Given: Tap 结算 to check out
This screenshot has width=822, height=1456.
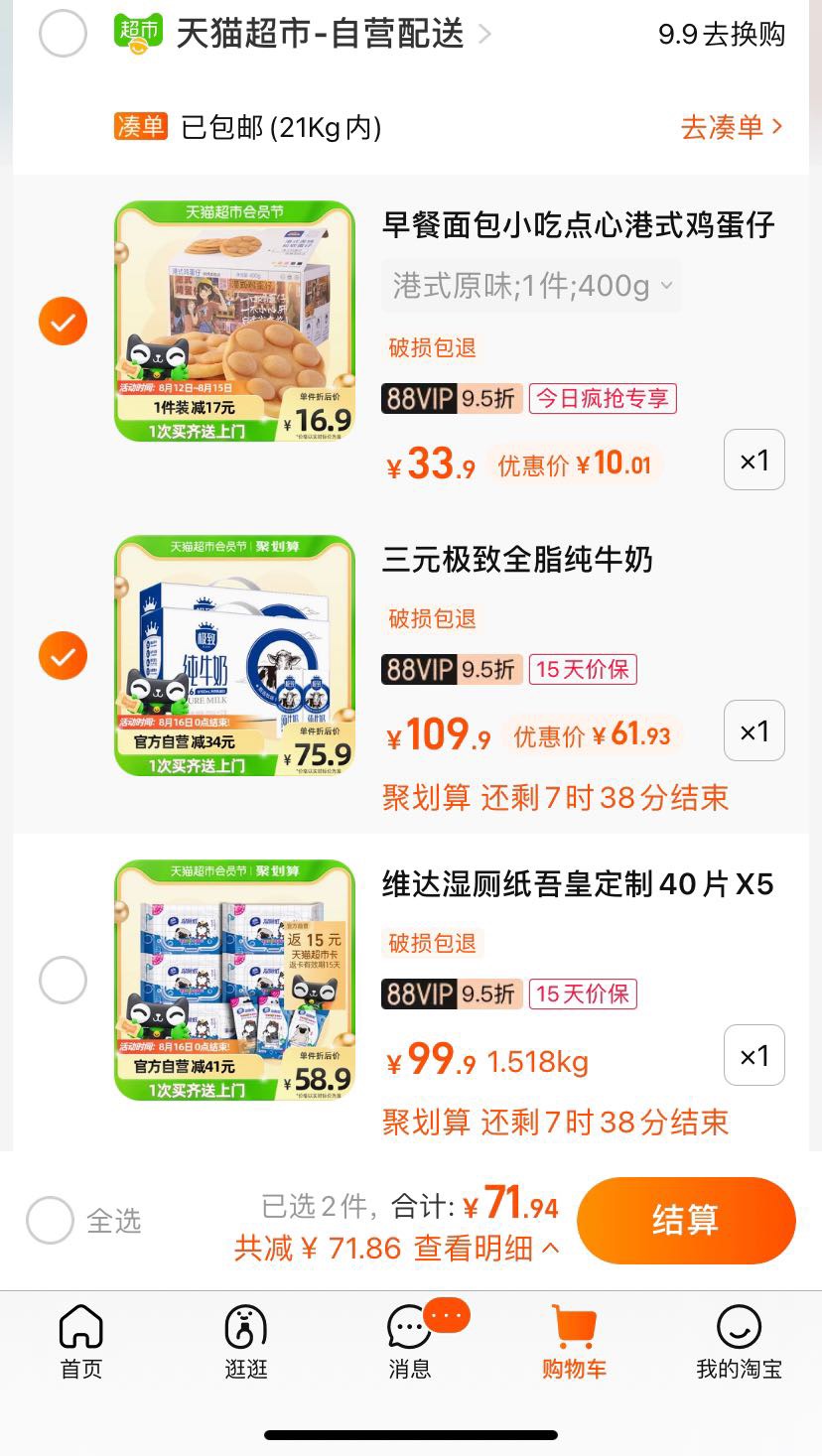Looking at the screenshot, I should 686,1220.
